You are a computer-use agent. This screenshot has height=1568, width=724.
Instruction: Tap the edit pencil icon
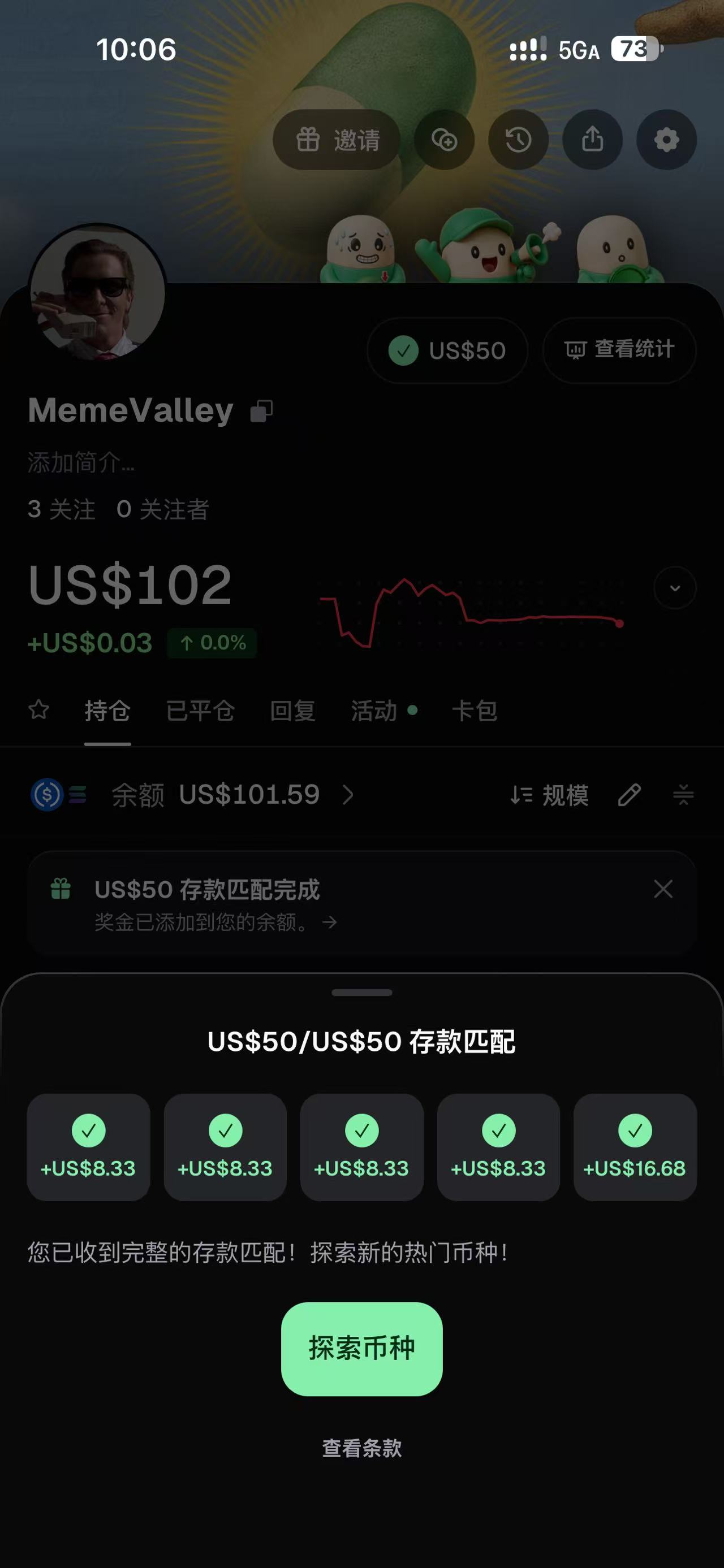point(629,794)
